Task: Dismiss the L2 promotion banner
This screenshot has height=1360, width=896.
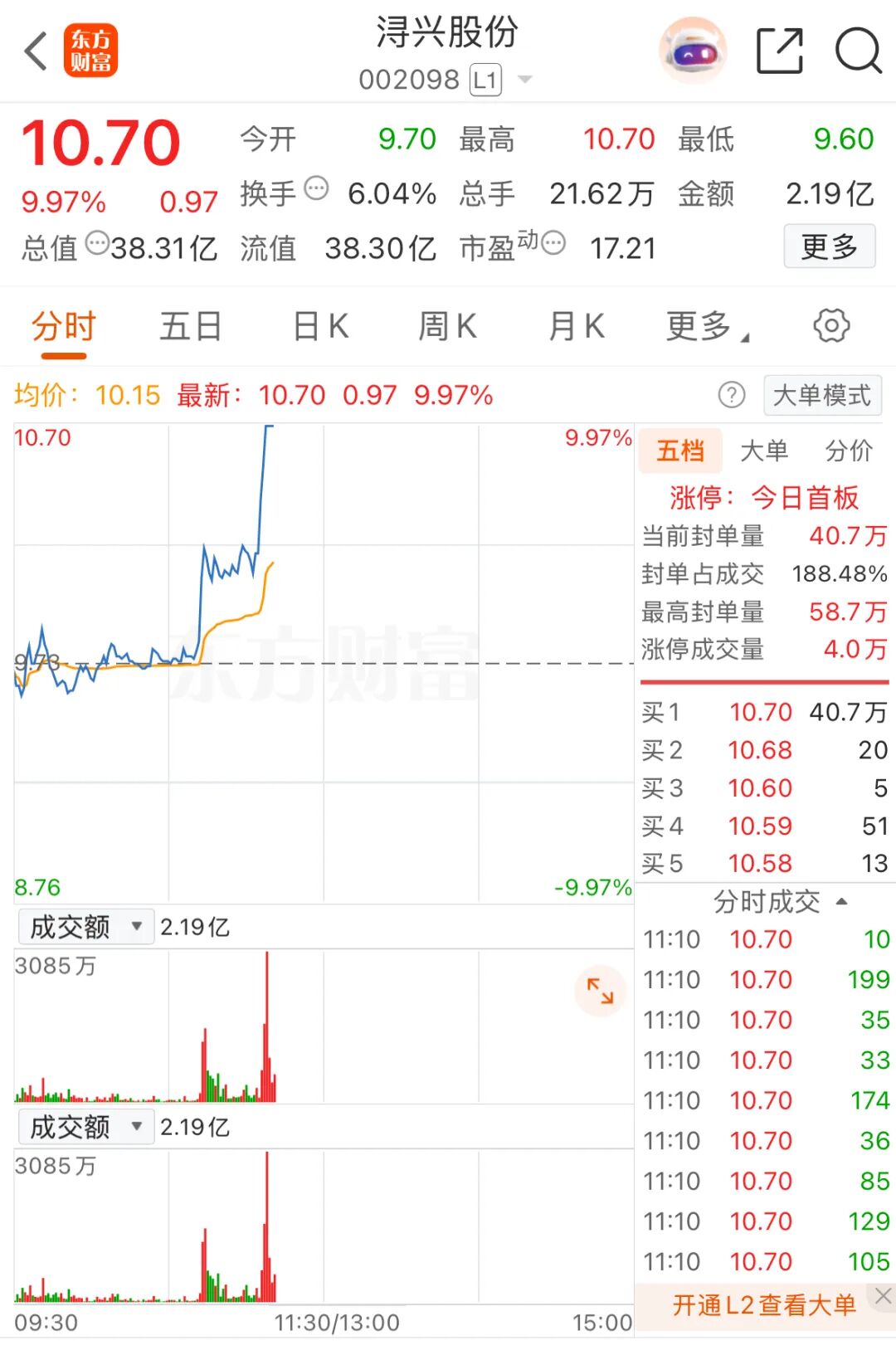Action: coord(883,1296)
